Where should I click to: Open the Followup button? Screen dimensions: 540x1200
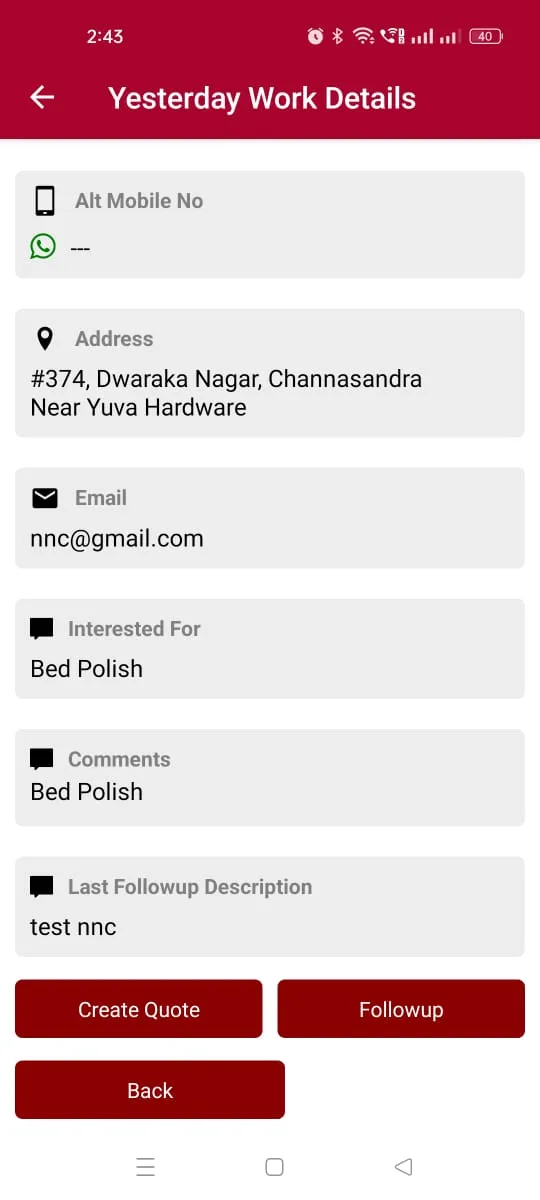coord(401,1009)
